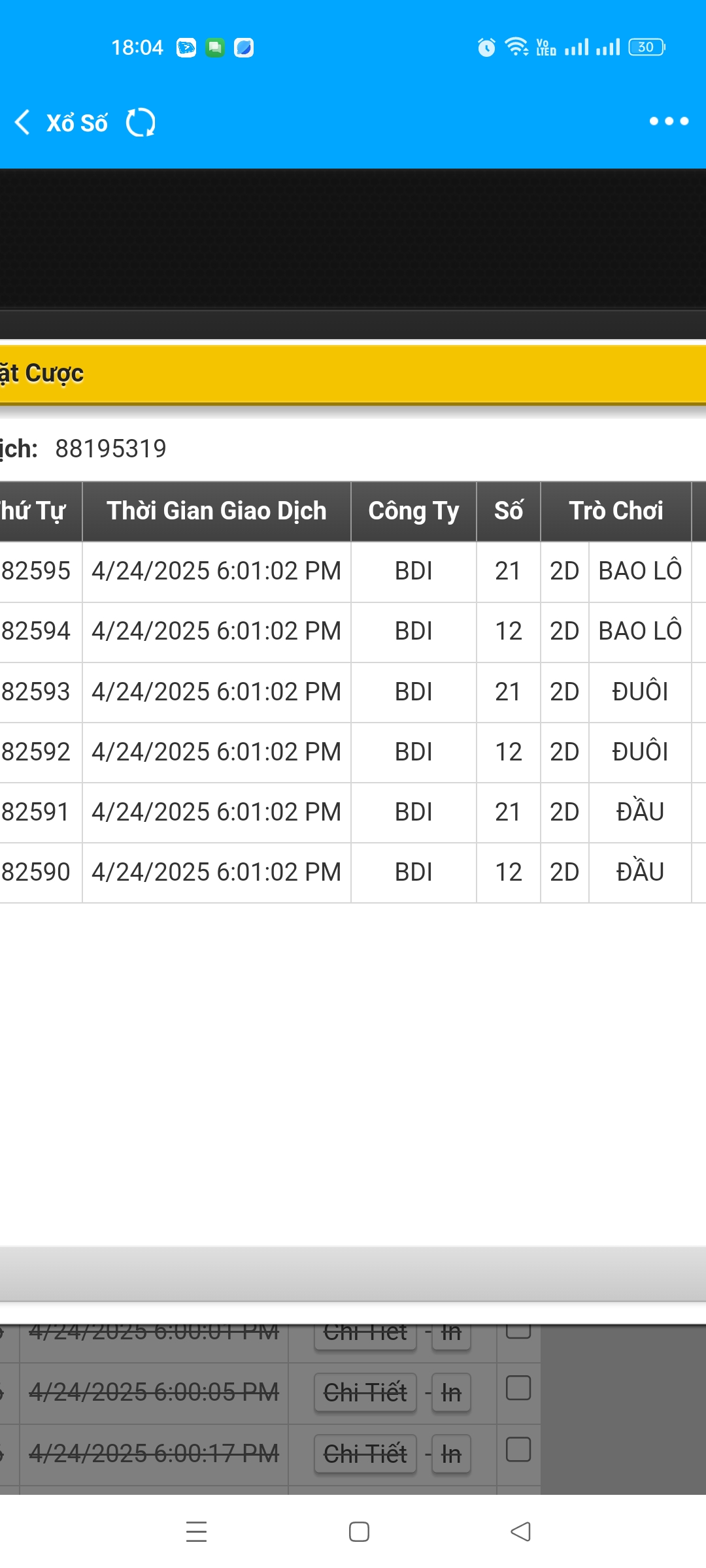Open the three-dot overflow menu

click(669, 121)
